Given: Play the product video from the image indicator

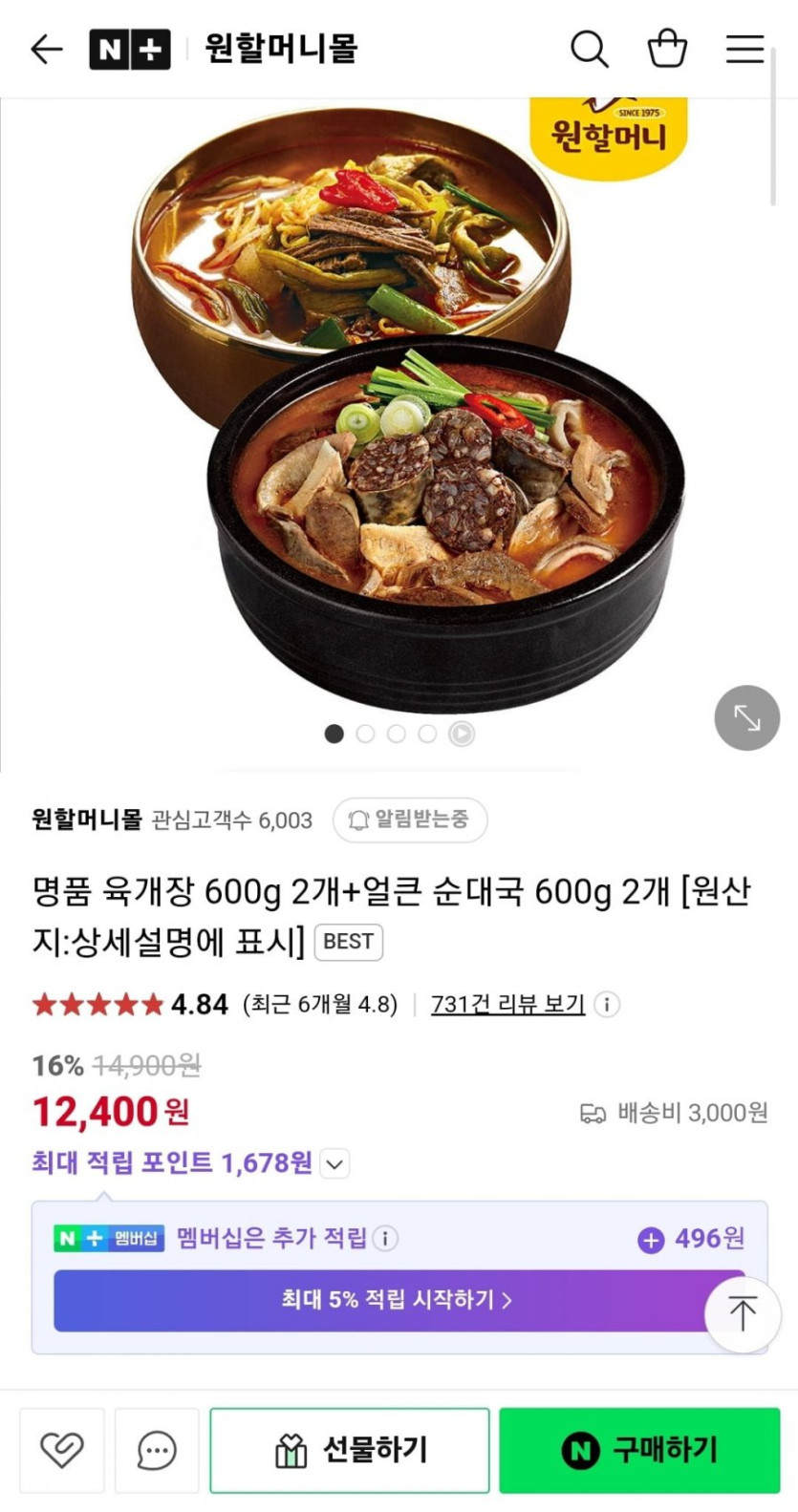Looking at the screenshot, I should (x=462, y=734).
